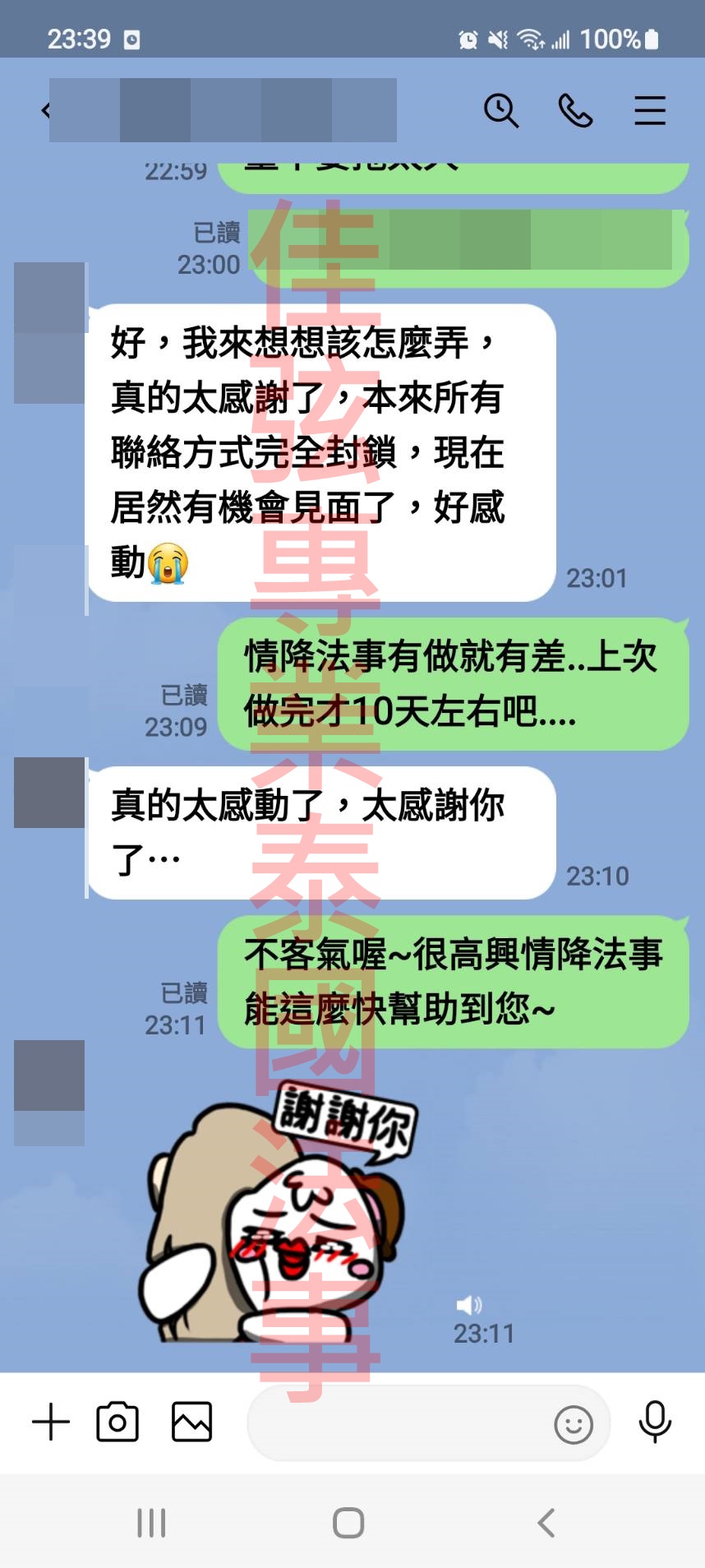Open the camera to take a photo
Viewport: 705px width, 1568px height.
(117, 1422)
